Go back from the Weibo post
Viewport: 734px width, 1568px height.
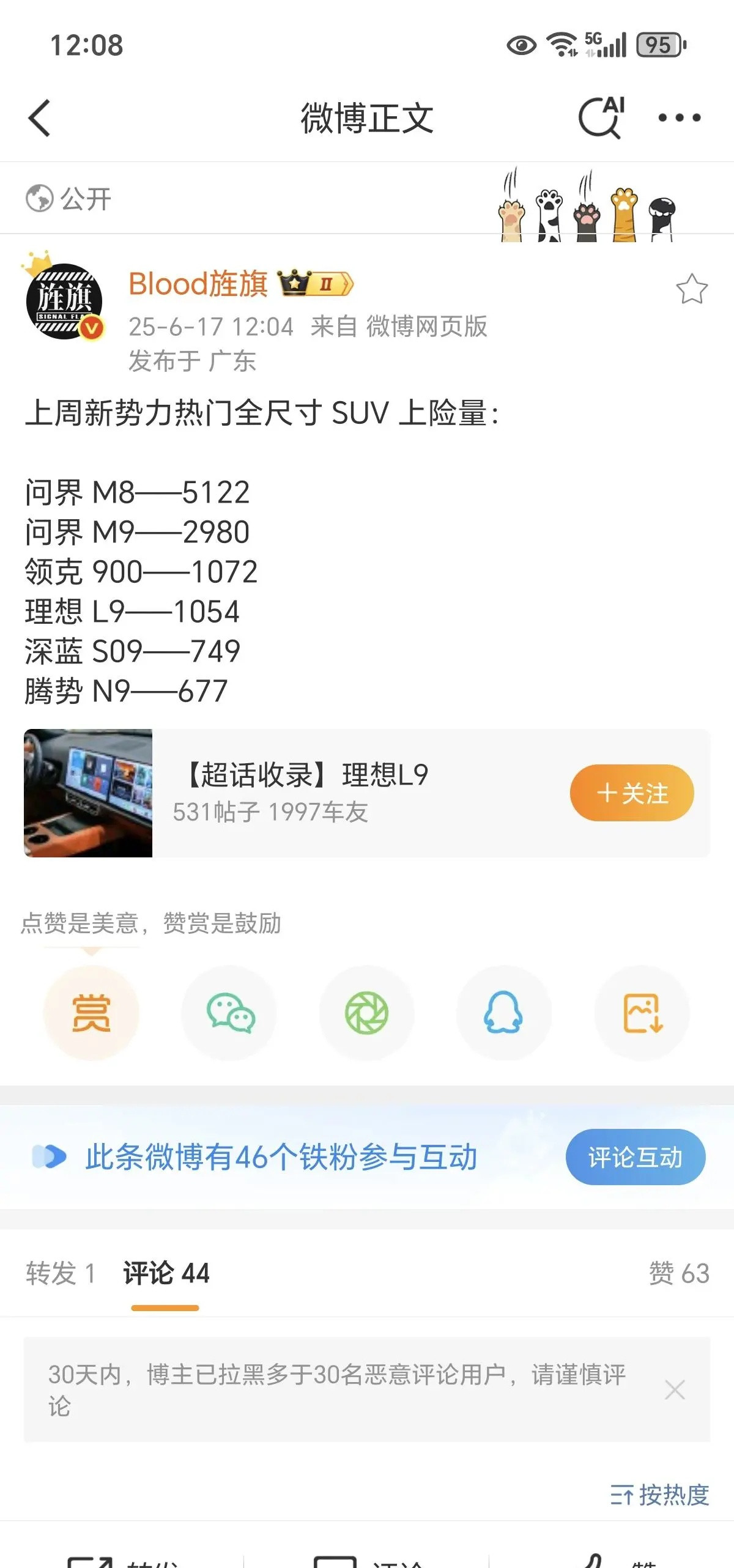pos(39,118)
